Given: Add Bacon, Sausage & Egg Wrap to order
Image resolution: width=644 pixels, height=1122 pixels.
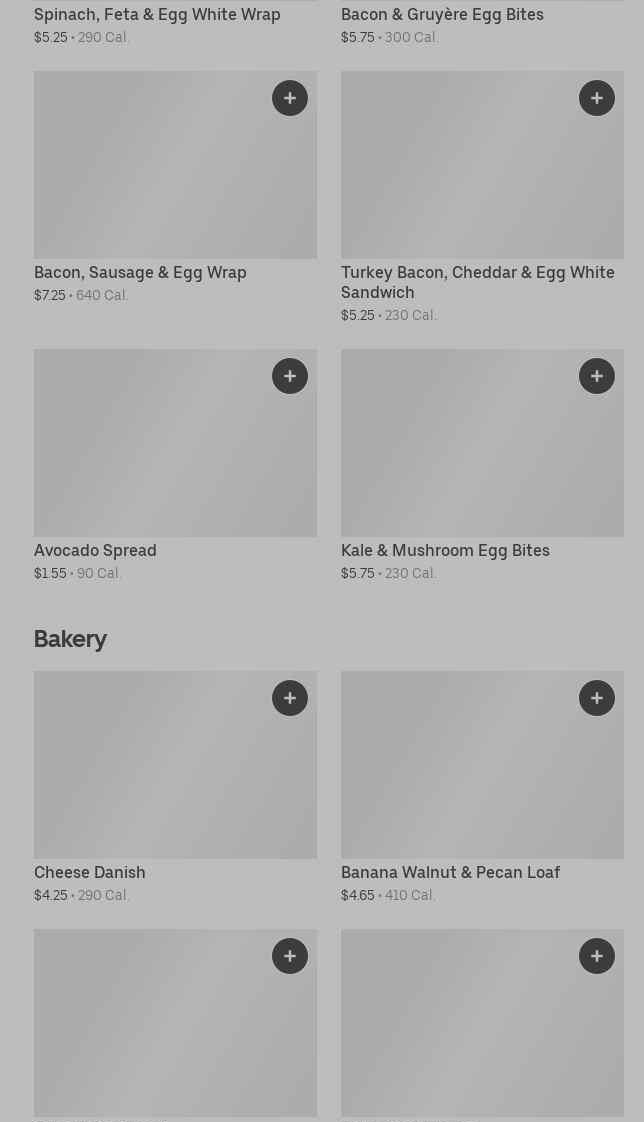Looking at the screenshot, I should click(x=290, y=98).
